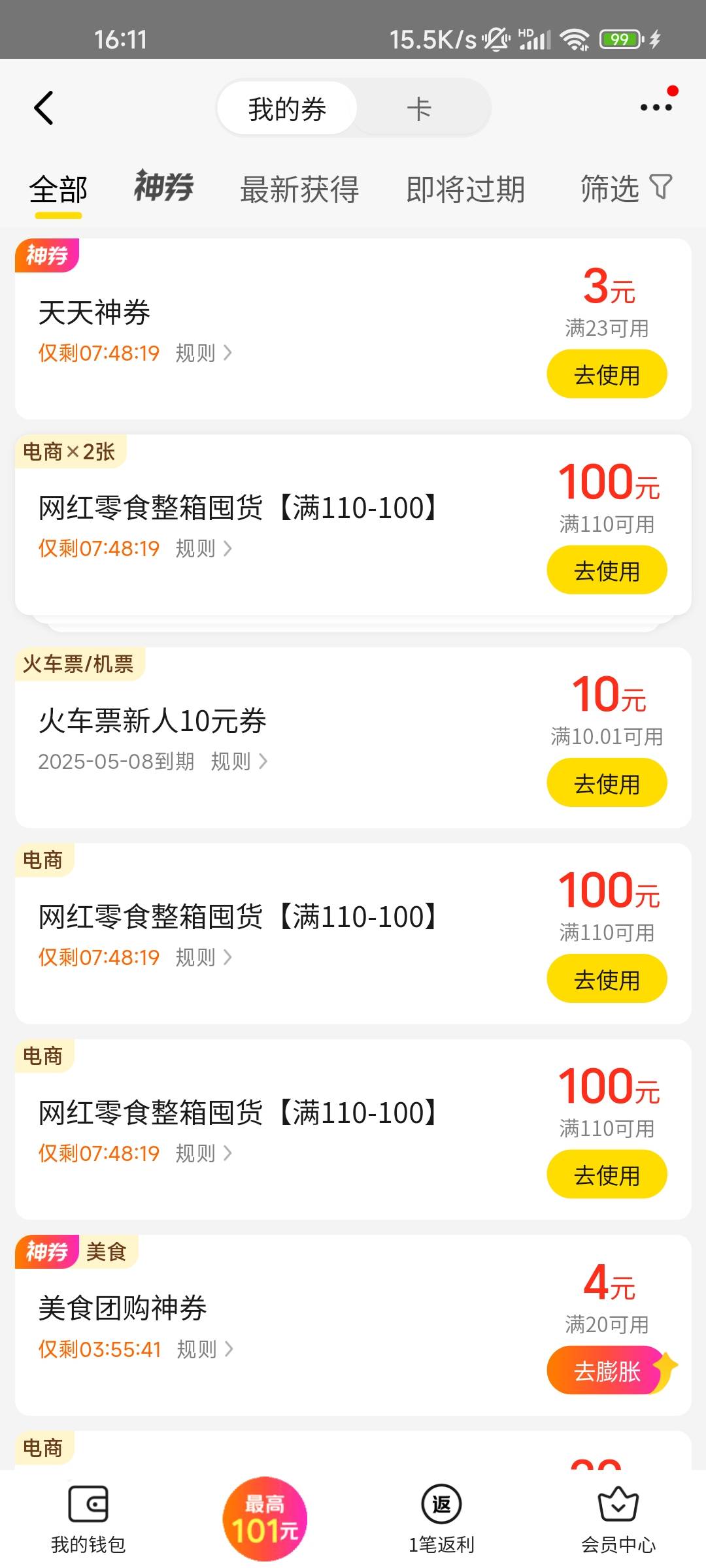This screenshot has height=1568, width=706.
Task: Tap 去使用 on 火车票新人10元券
Action: [607, 783]
